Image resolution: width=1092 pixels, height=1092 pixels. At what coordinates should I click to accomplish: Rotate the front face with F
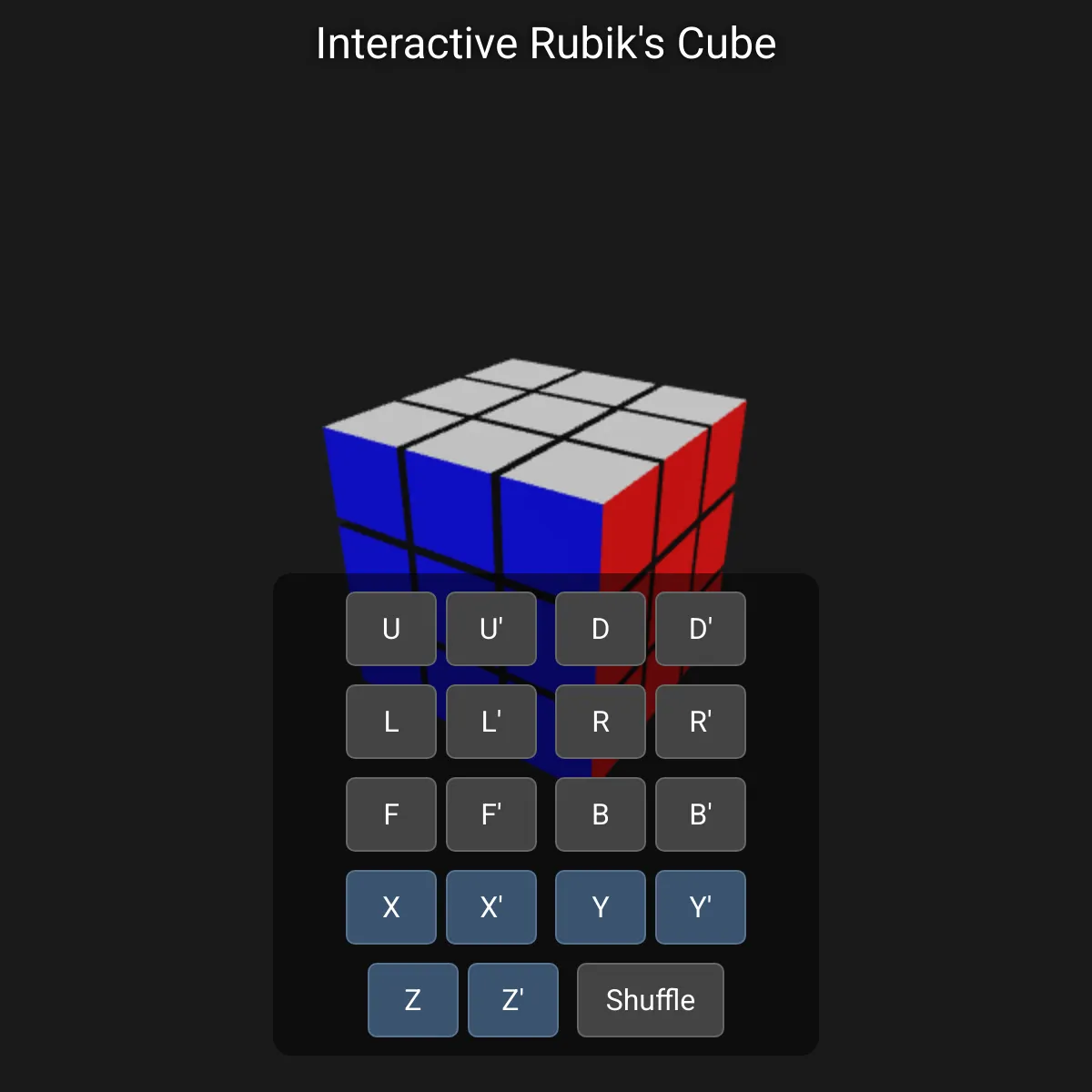391,814
